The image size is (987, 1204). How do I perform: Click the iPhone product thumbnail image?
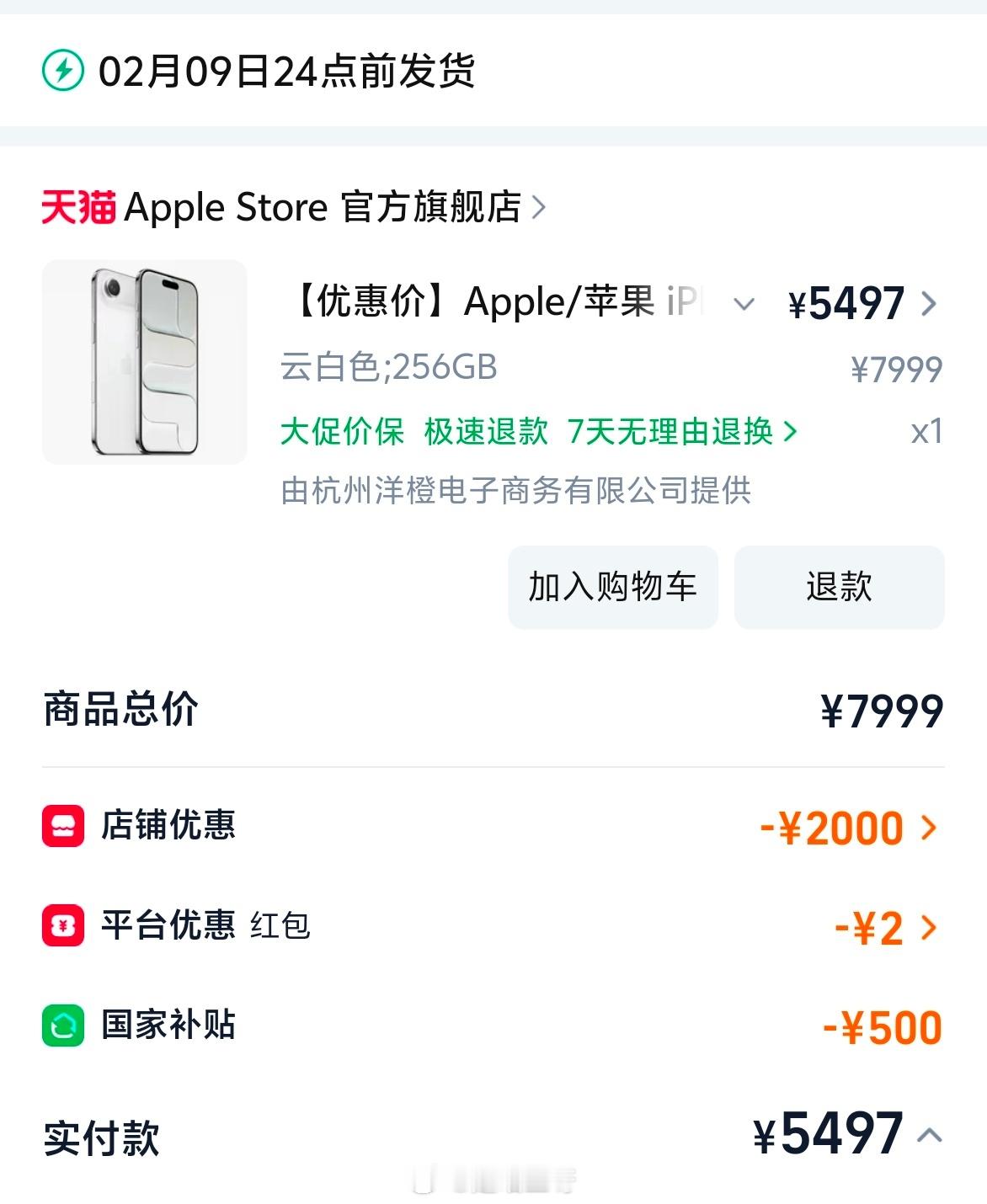coord(143,362)
